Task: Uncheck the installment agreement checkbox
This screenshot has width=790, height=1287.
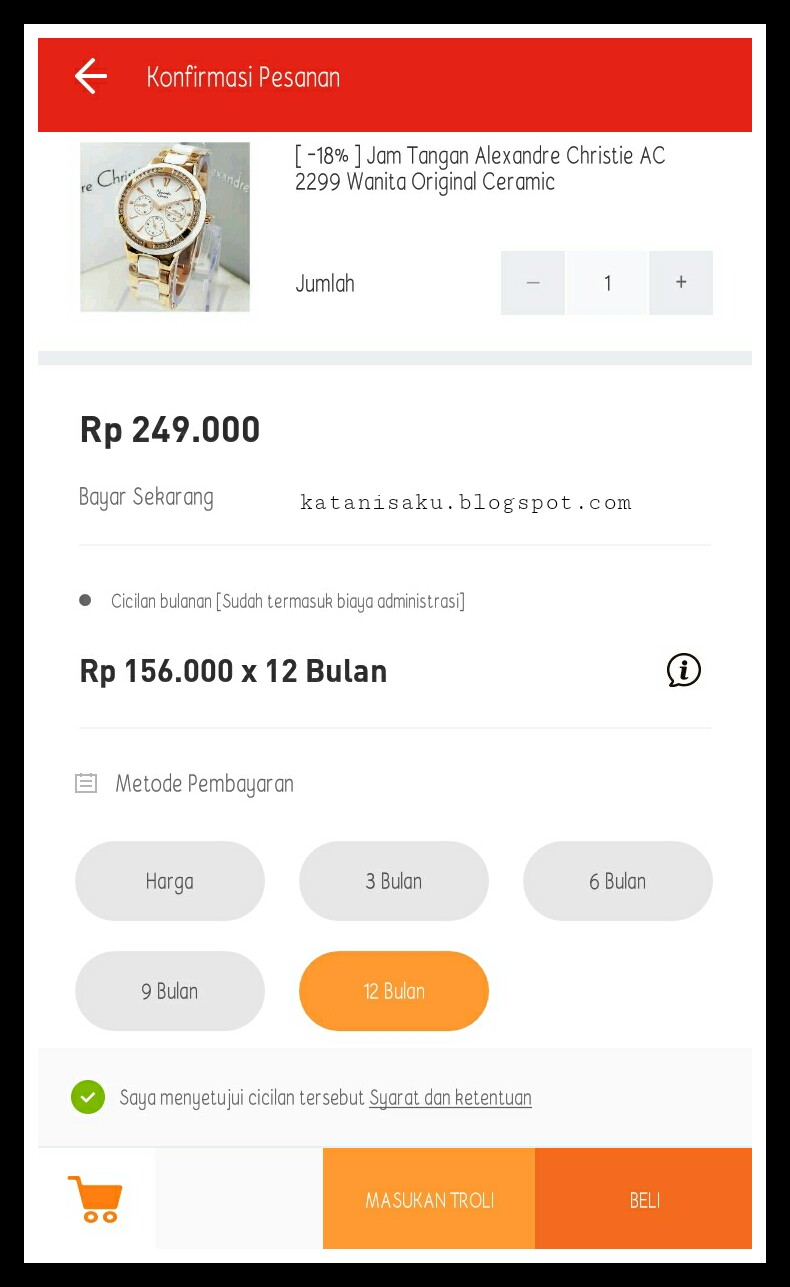Action: tap(88, 1097)
